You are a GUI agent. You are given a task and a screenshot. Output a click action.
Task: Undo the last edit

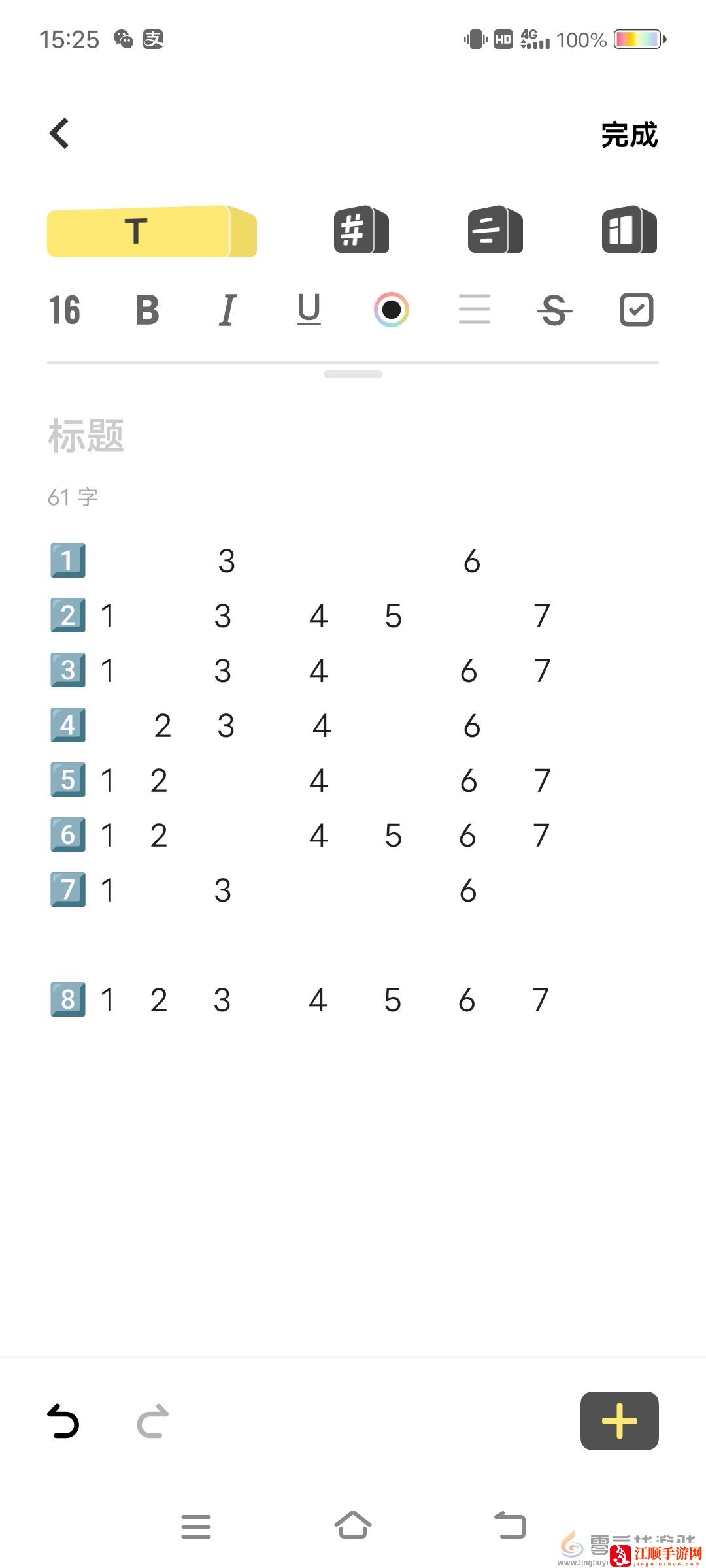[63, 1422]
